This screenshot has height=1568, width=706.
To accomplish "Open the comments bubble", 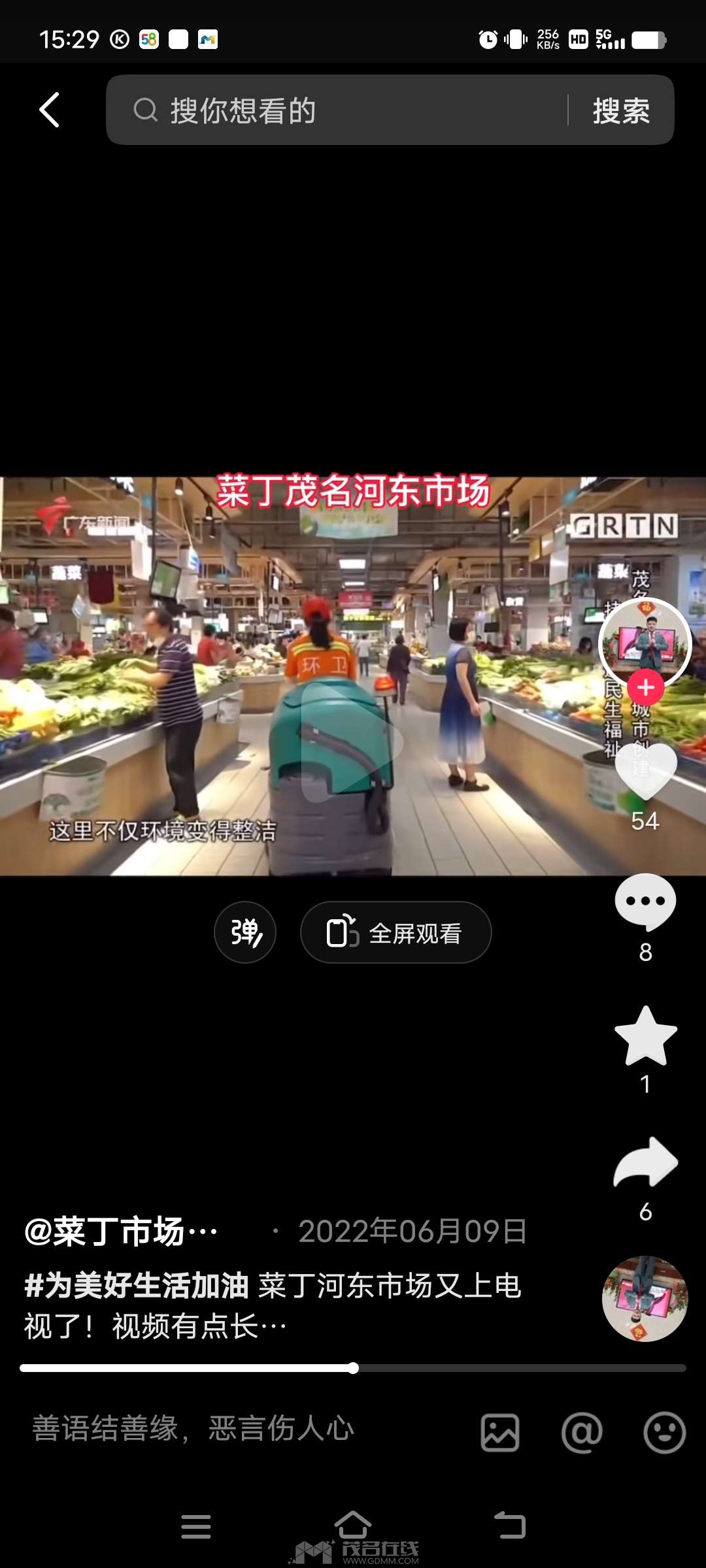I will [645, 902].
